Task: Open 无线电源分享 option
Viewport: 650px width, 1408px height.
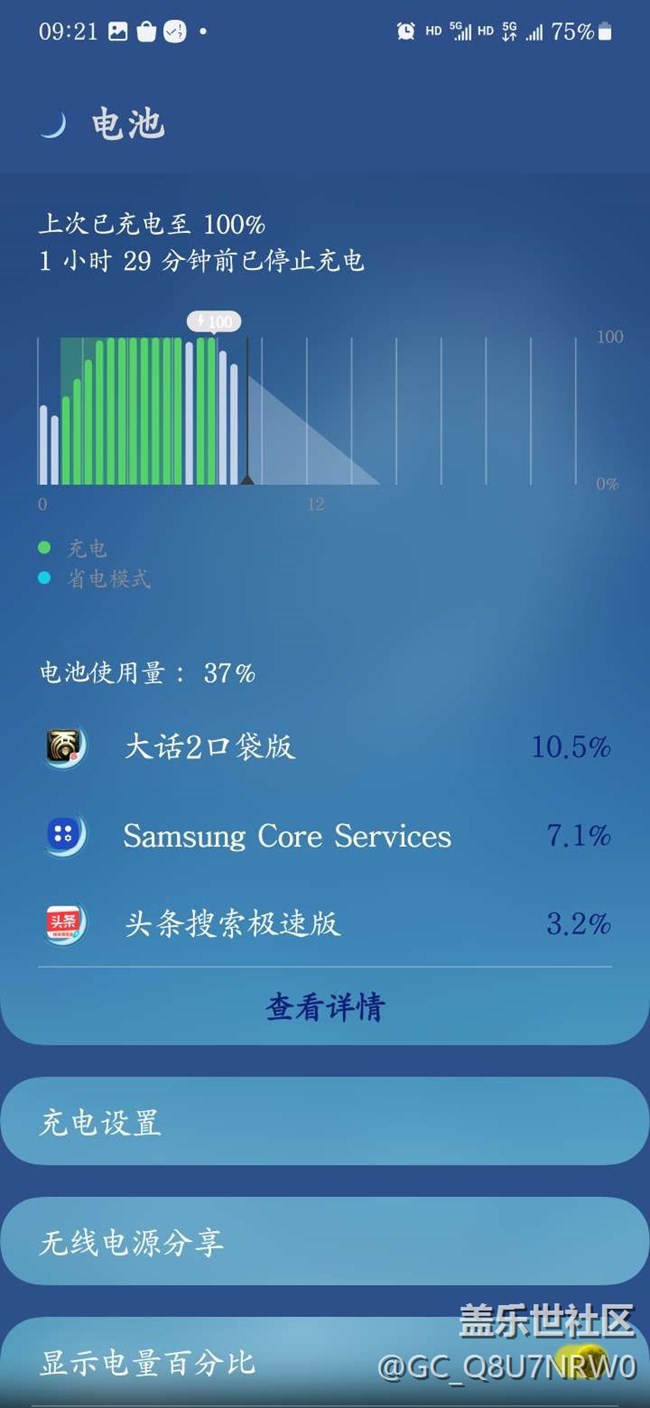Action: tap(325, 1242)
